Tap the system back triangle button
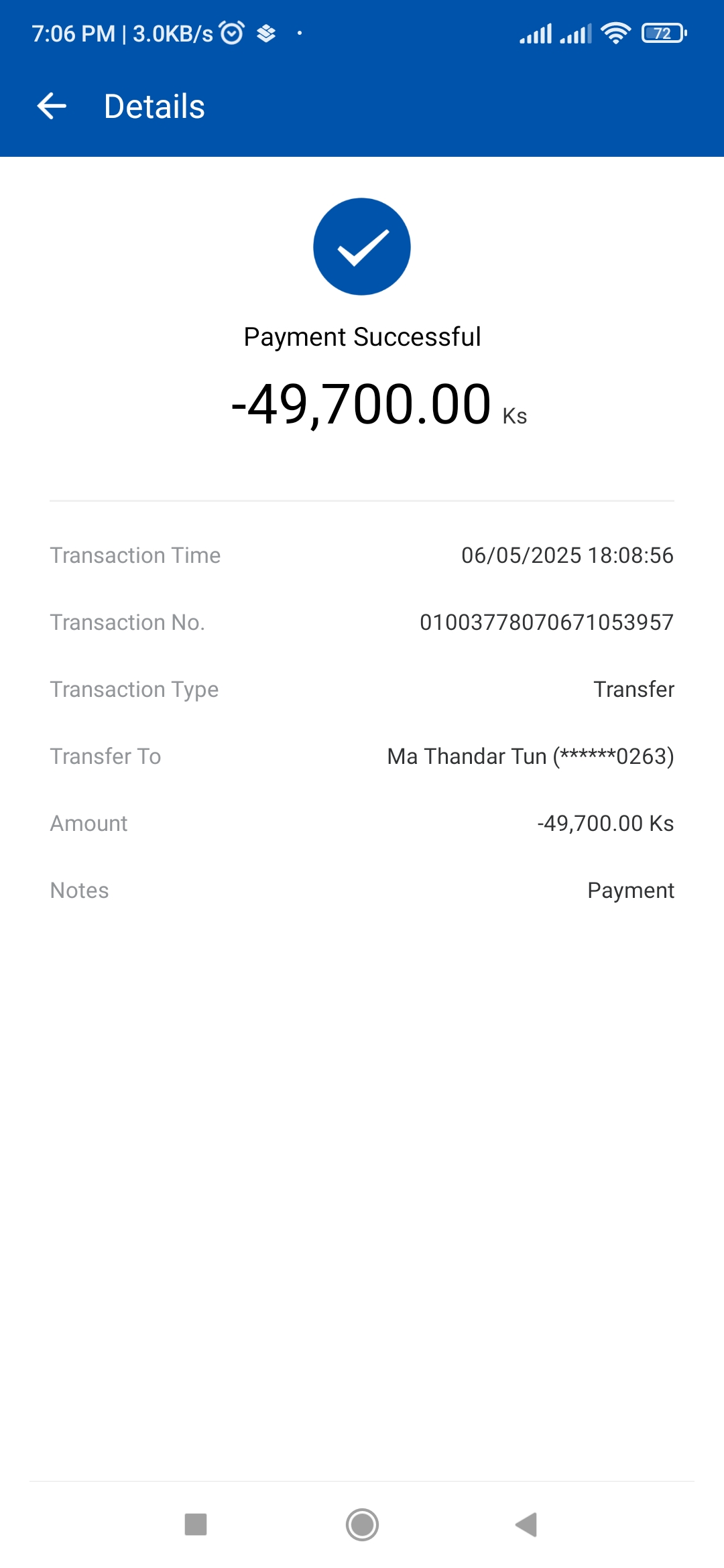The width and height of the screenshot is (724, 1568). (527, 1524)
